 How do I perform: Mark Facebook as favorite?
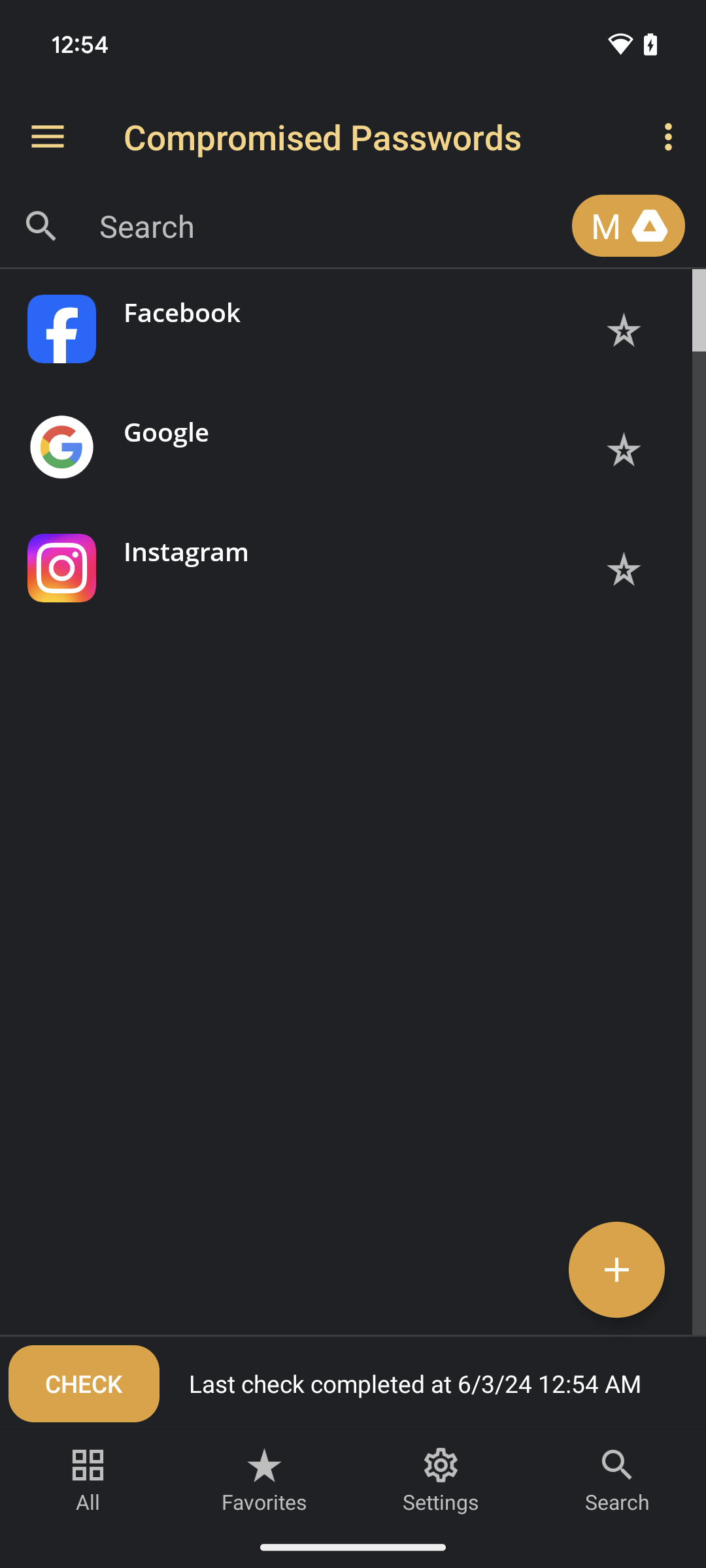pos(623,330)
